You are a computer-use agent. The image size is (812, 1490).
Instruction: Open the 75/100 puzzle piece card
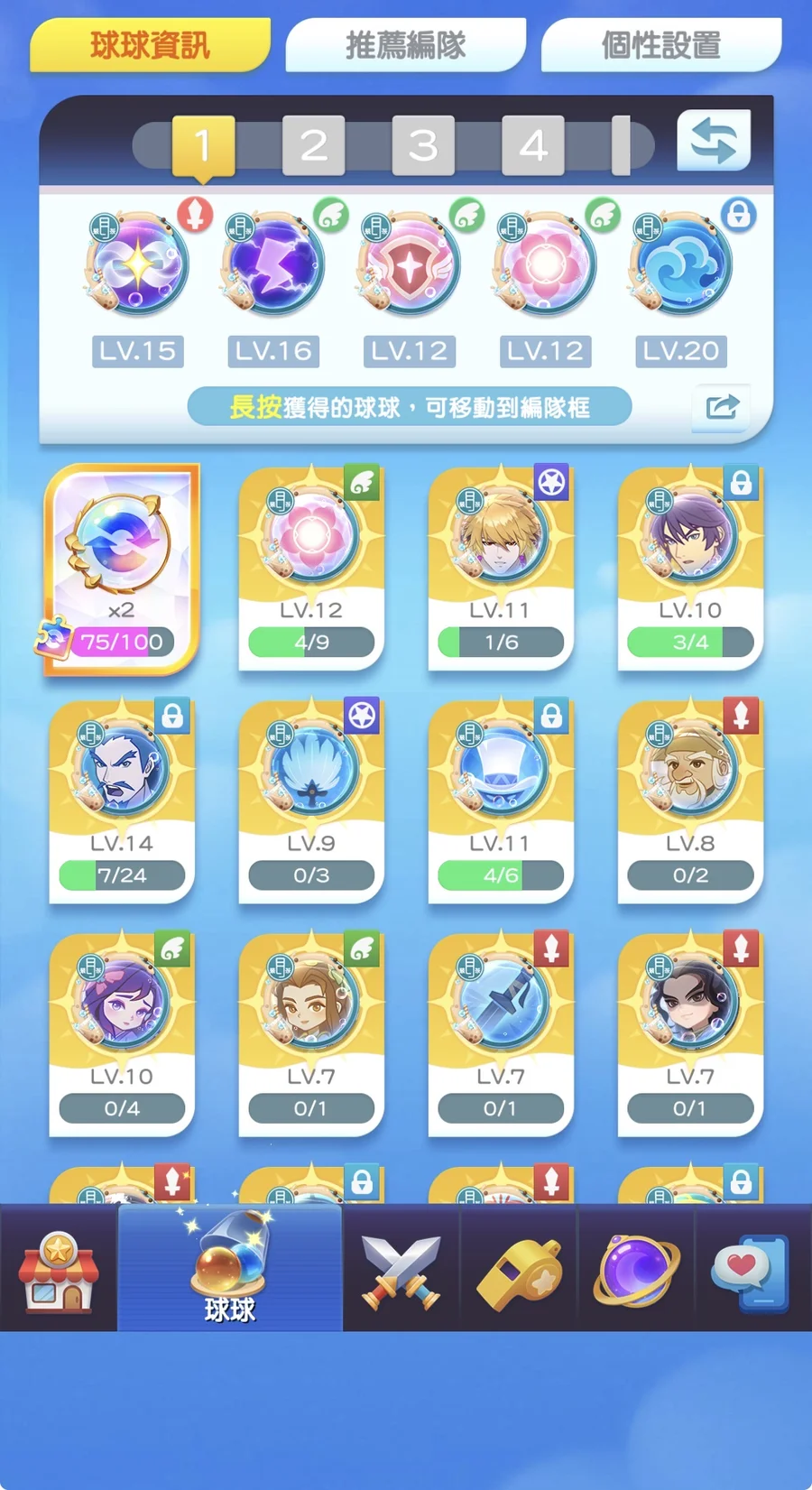pyautogui.click(x=122, y=569)
